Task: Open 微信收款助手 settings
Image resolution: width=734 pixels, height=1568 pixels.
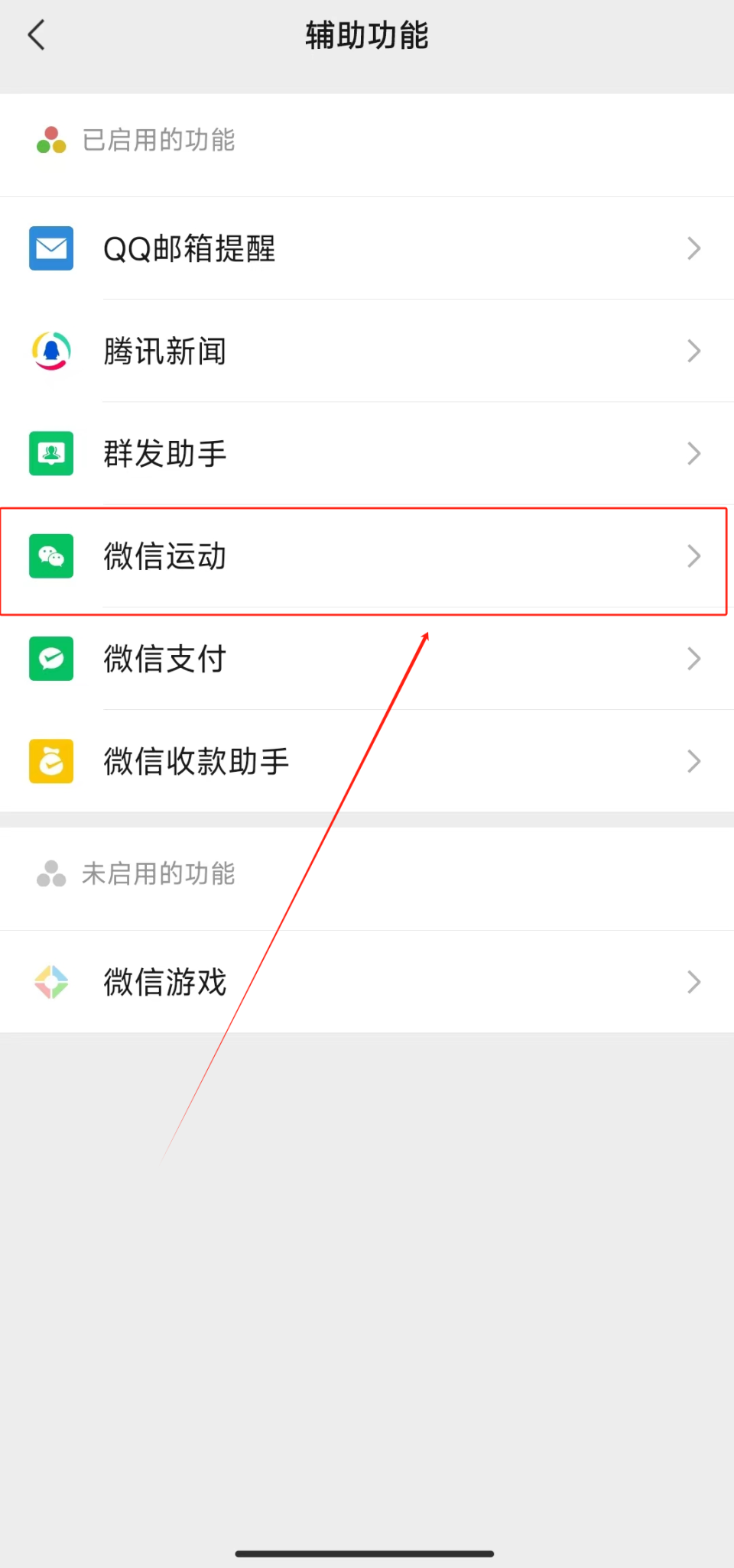Action: [367, 761]
